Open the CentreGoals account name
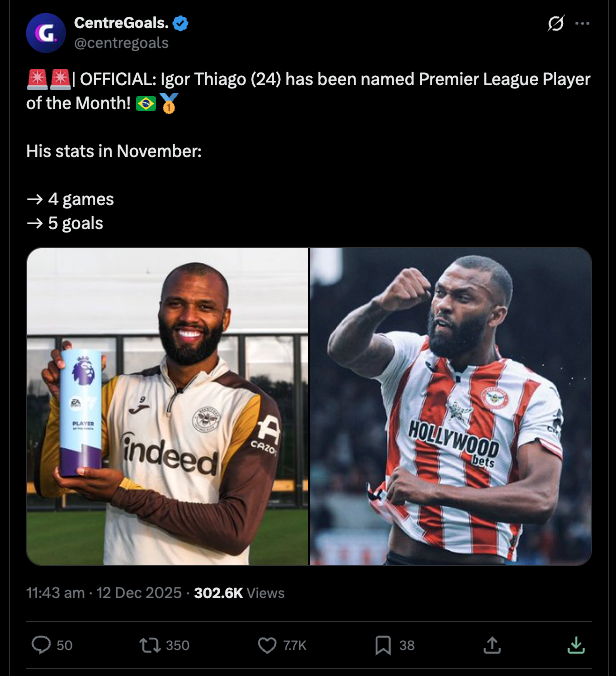Viewport: 616px width, 676px height. tap(121, 23)
